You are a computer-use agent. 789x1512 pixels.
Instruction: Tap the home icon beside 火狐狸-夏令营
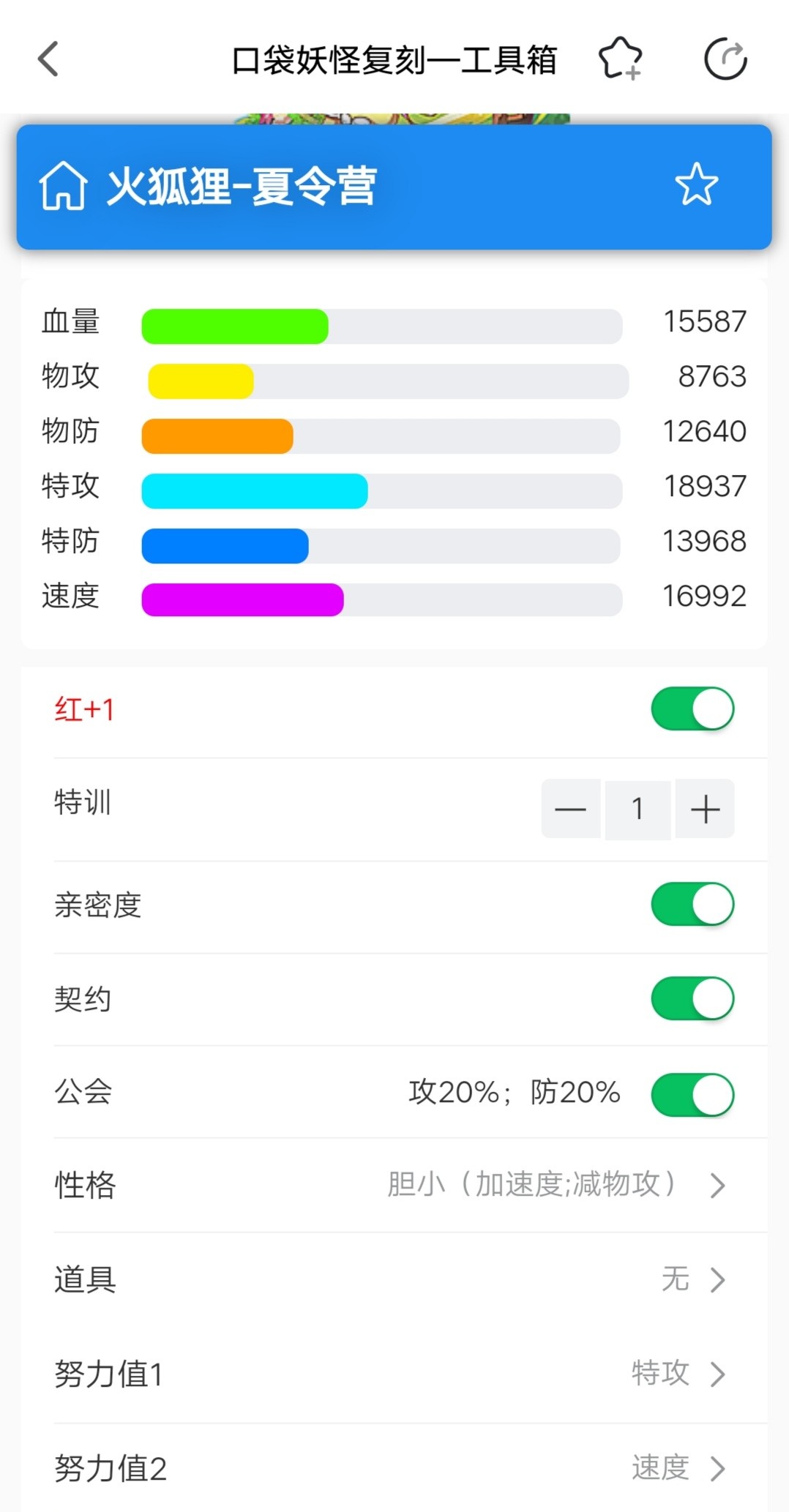[63, 186]
